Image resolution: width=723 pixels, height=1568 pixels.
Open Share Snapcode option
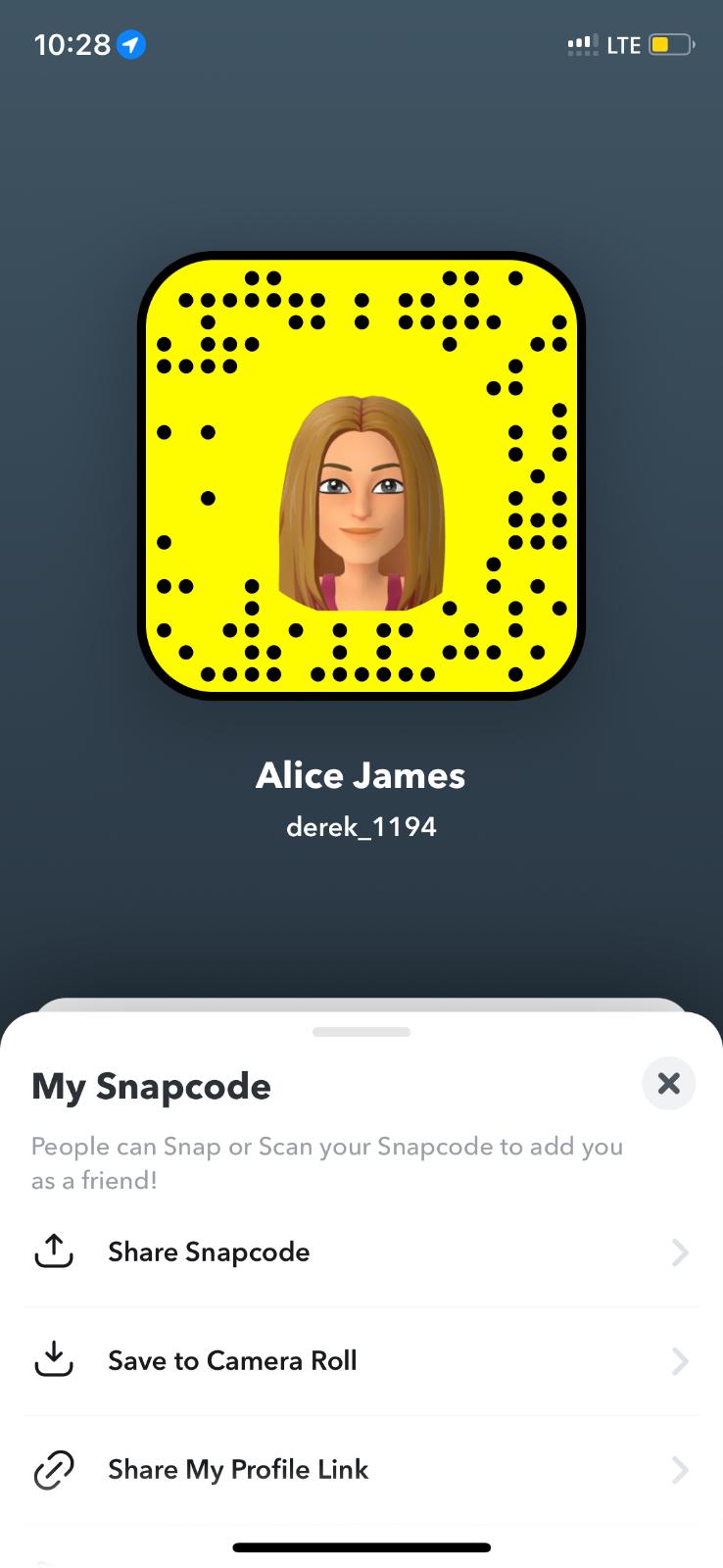(x=361, y=1252)
